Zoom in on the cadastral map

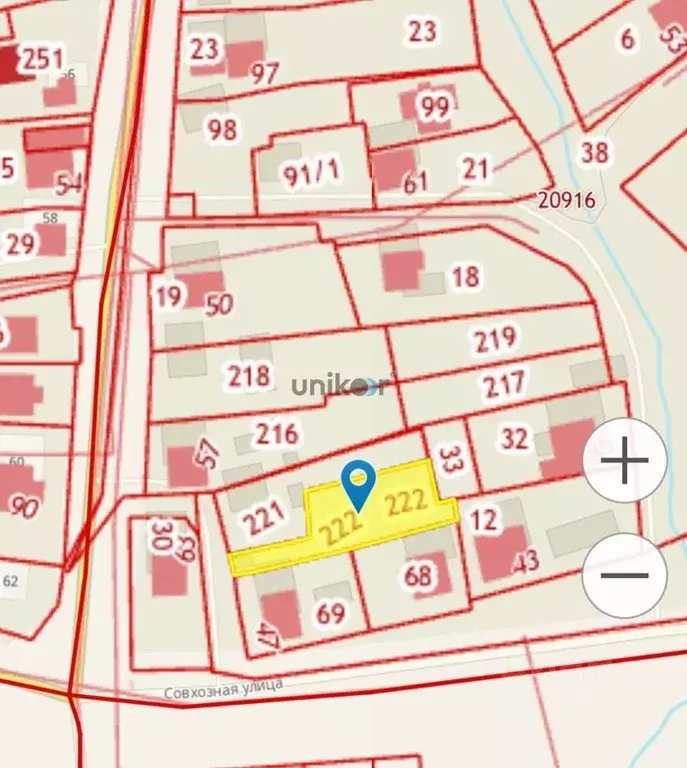[625, 461]
